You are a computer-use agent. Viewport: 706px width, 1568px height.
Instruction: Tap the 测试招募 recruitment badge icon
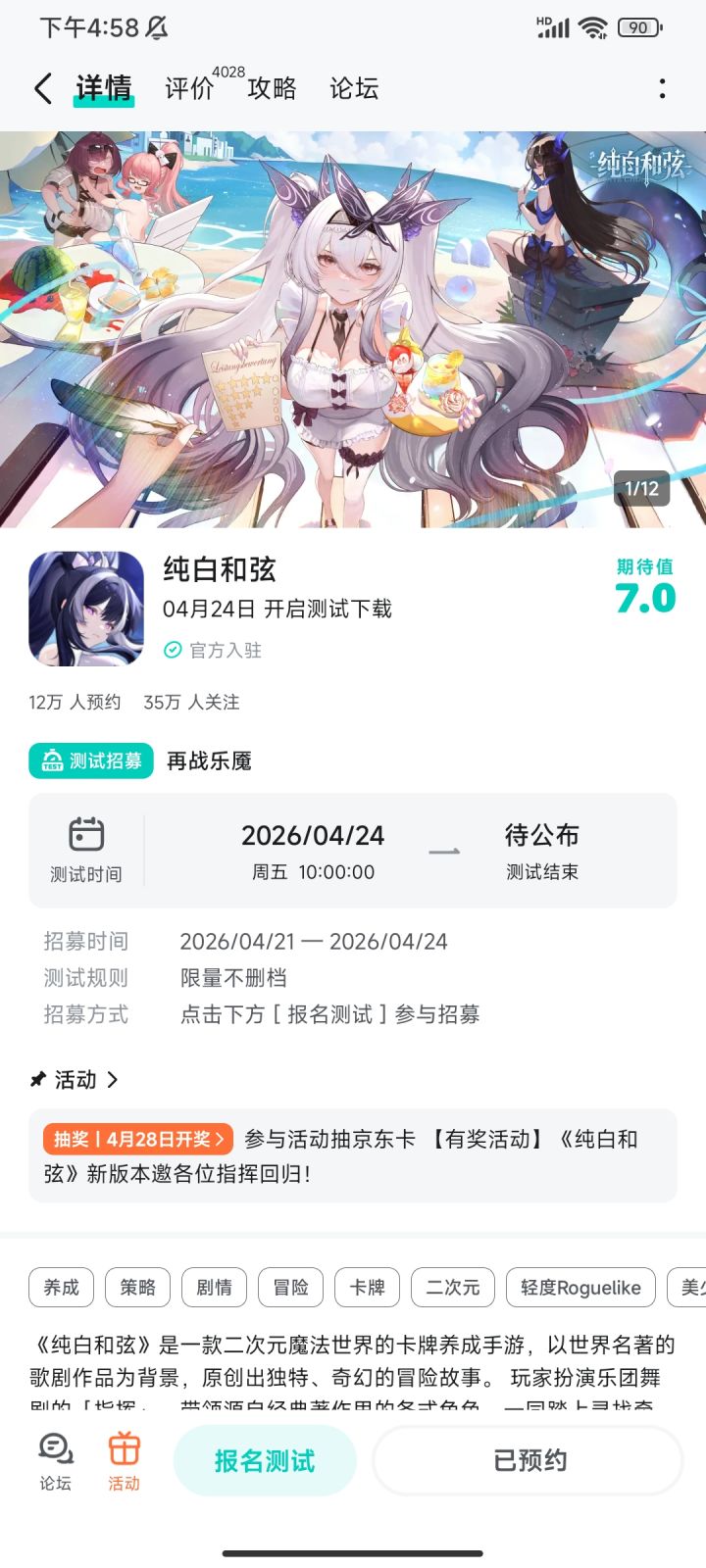(x=50, y=760)
